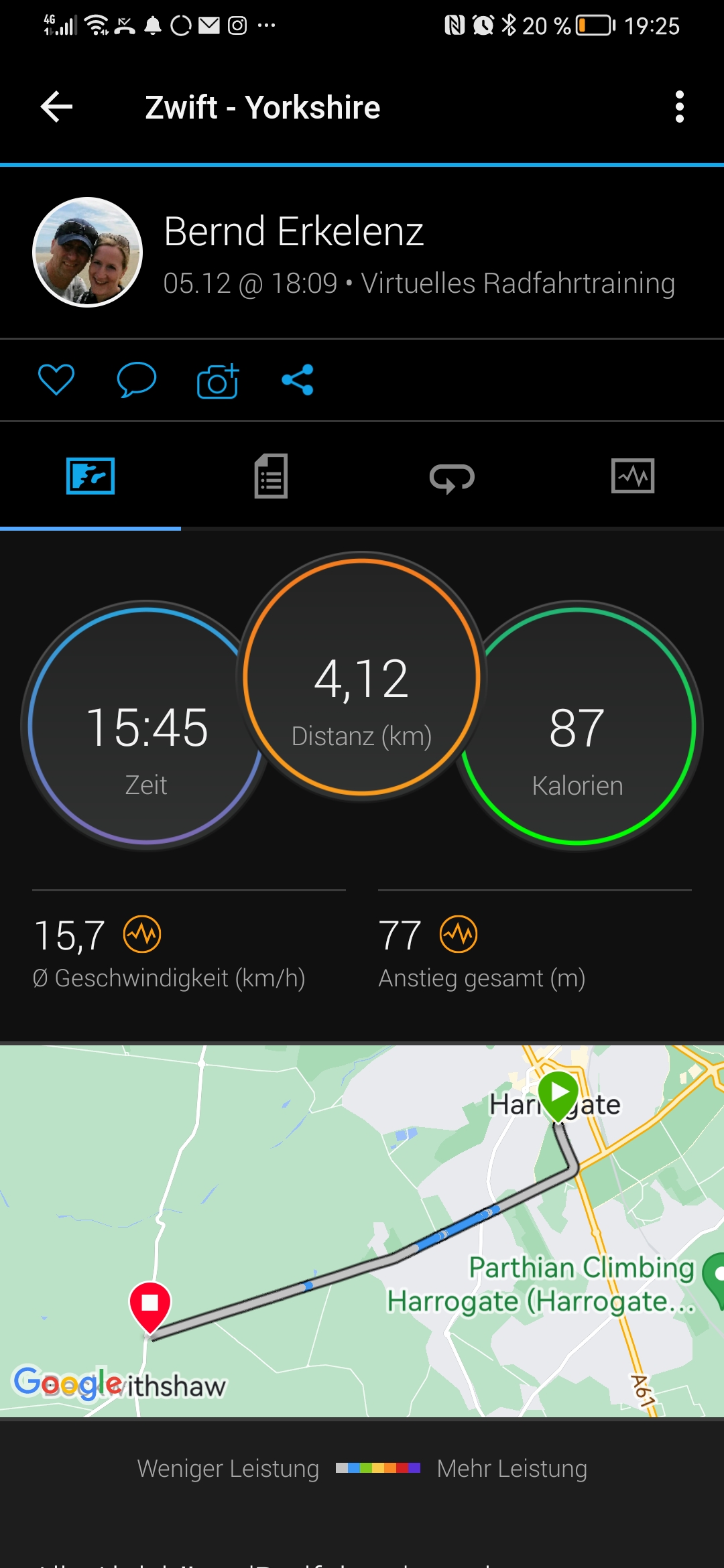The width and height of the screenshot is (724, 1568).
Task: Add a photo with the camera icon
Action: (218, 381)
